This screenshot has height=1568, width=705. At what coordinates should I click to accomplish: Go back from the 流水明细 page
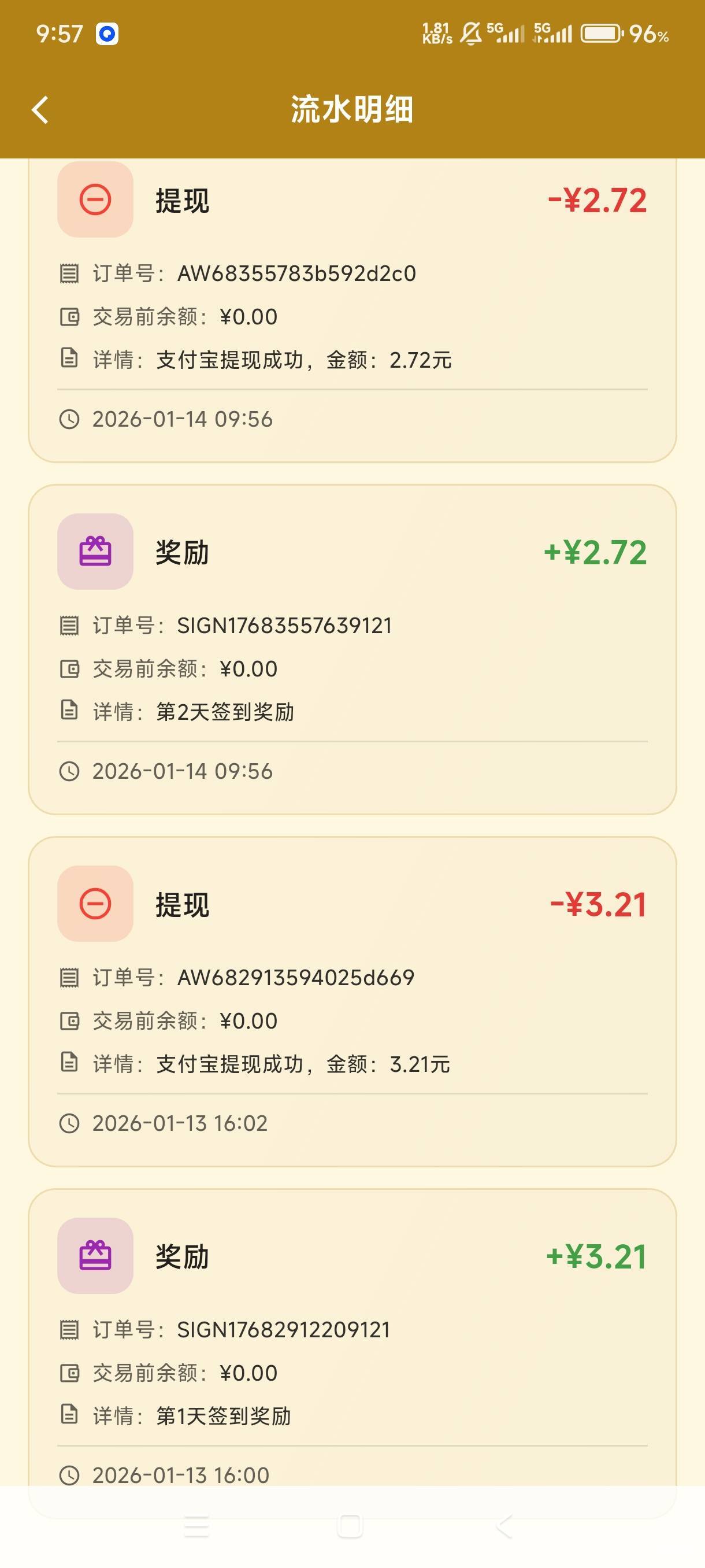coord(40,110)
